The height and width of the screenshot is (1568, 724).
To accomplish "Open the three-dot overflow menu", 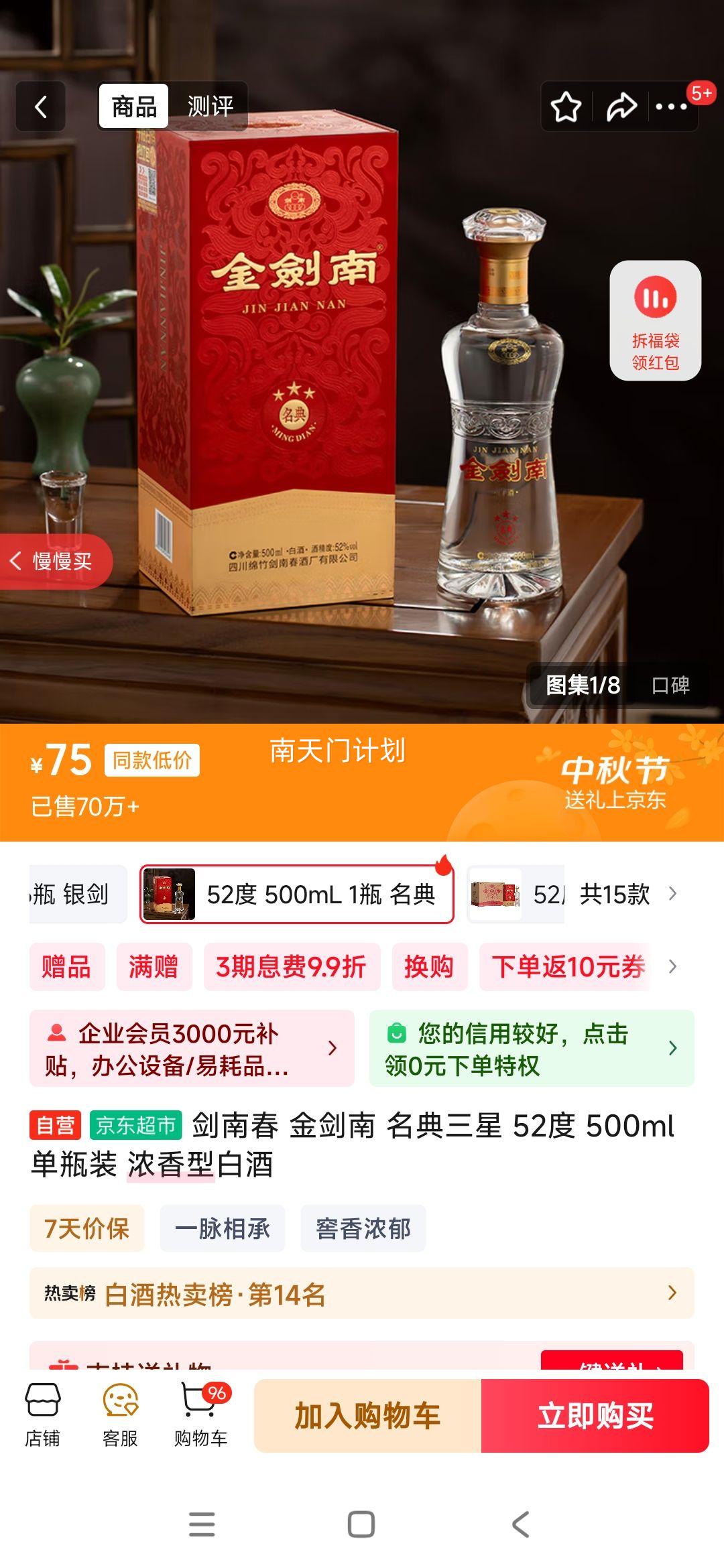I will pyautogui.click(x=671, y=107).
